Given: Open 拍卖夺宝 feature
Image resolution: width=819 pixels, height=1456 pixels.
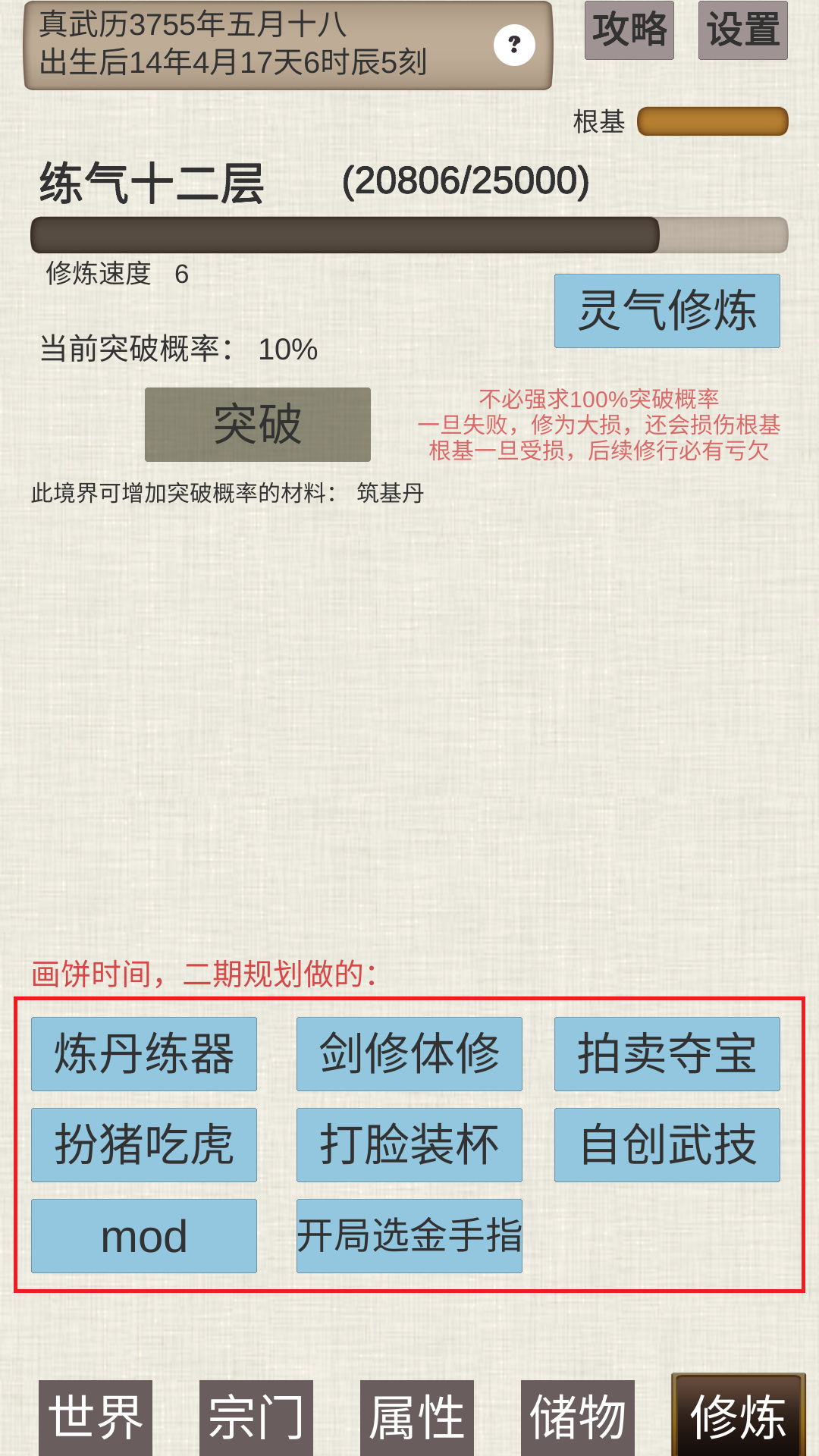Looking at the screenshot, I should coord(667,1054).
